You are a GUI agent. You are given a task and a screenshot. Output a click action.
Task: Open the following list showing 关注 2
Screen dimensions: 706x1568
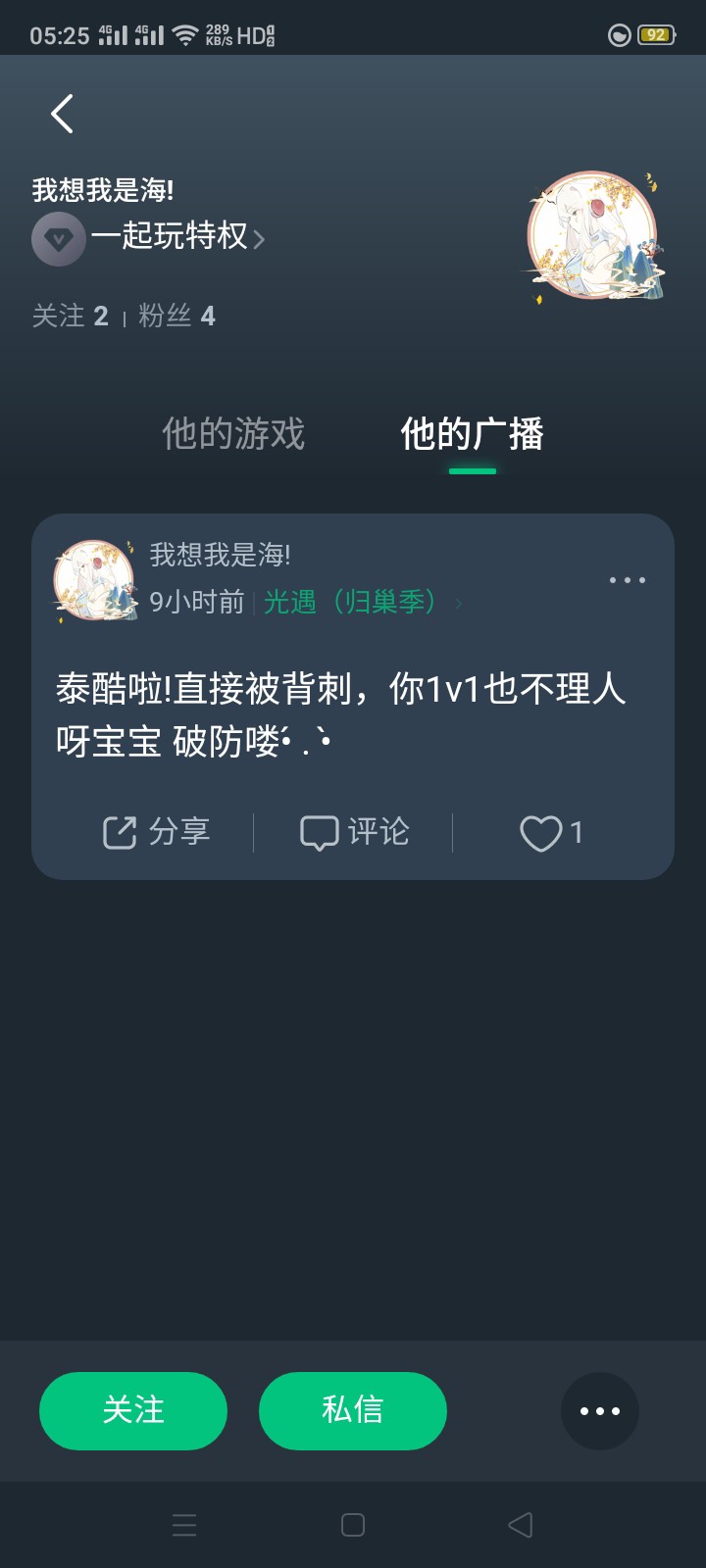[x=71, y=316]
